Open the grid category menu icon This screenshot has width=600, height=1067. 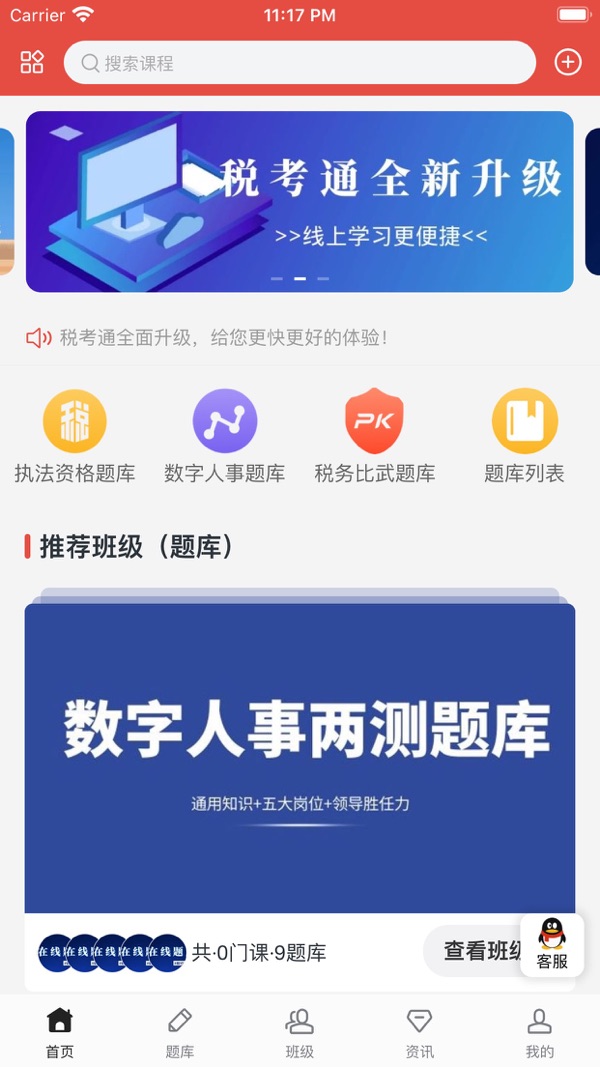[32, 62]
